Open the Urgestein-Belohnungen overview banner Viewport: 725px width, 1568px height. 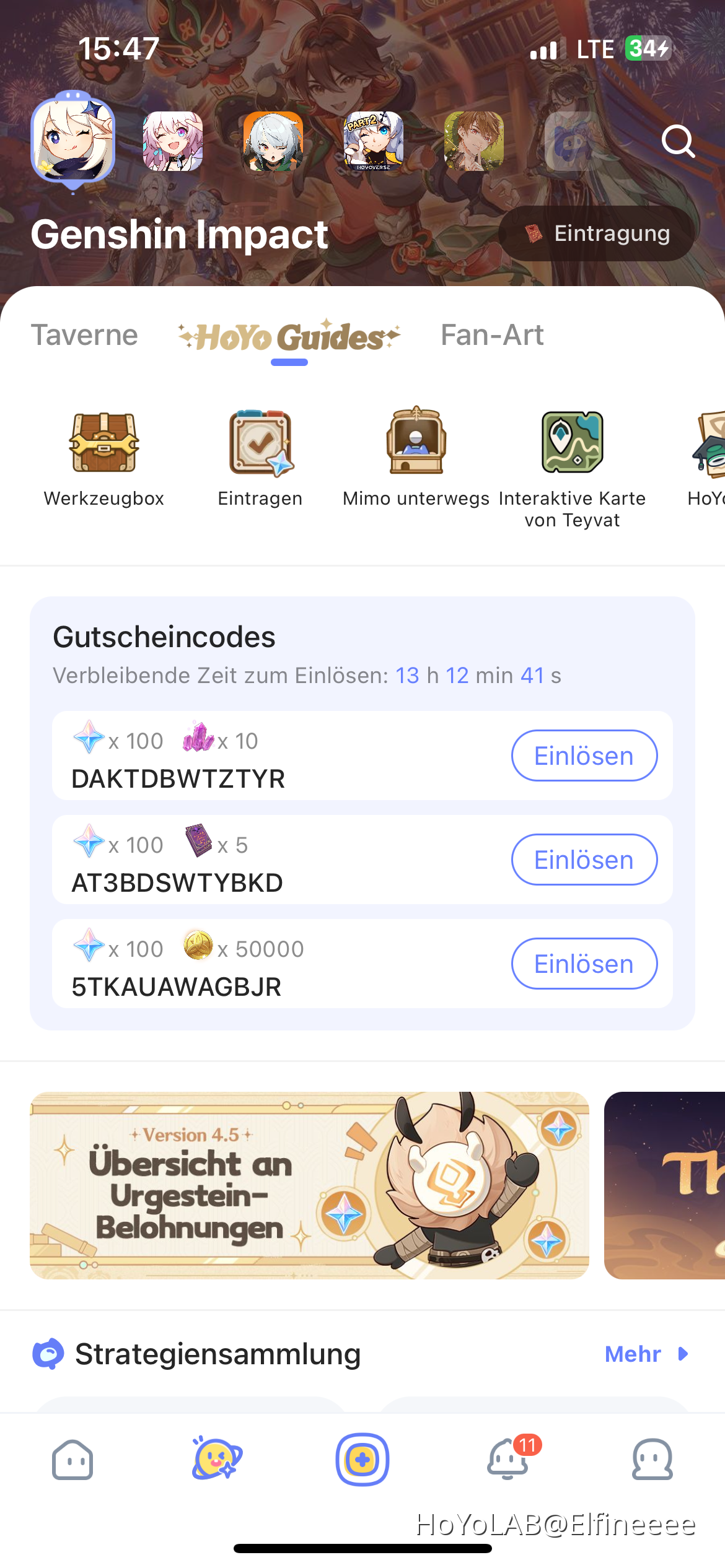point(309,1185)
